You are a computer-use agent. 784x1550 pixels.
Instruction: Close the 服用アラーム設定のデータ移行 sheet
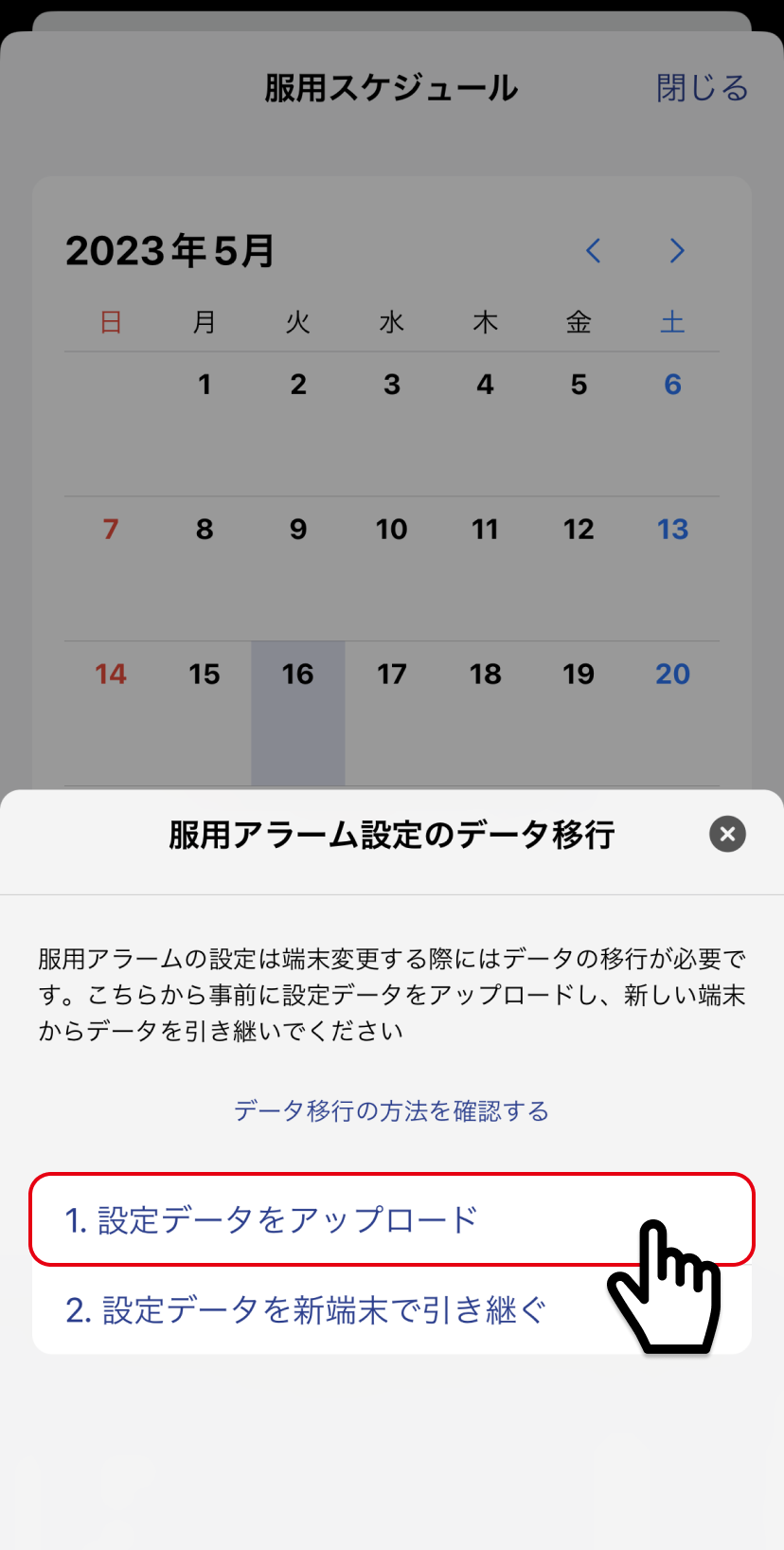(727, 834)
